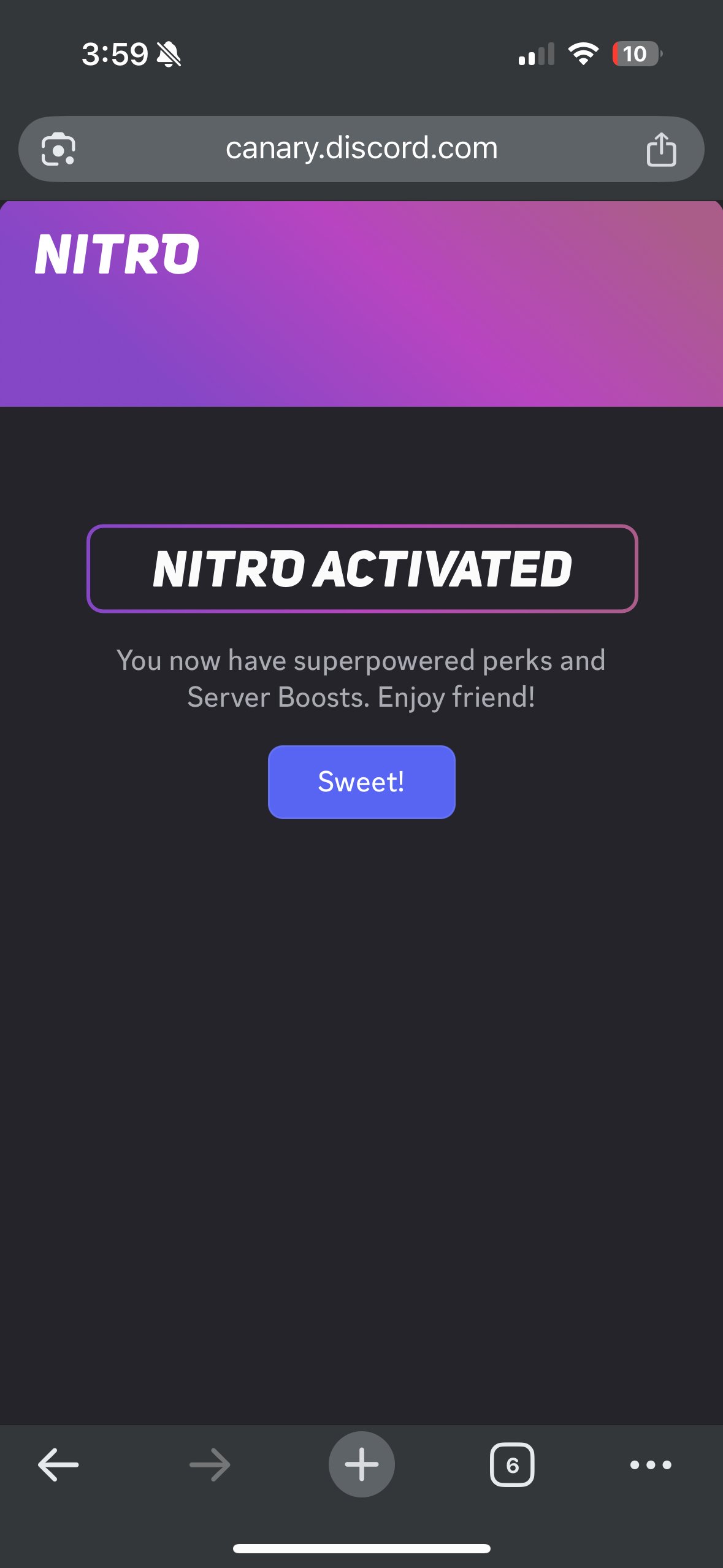723x1568 pixels.
Task: Go back to the previous page
Action: (58, 1464)
